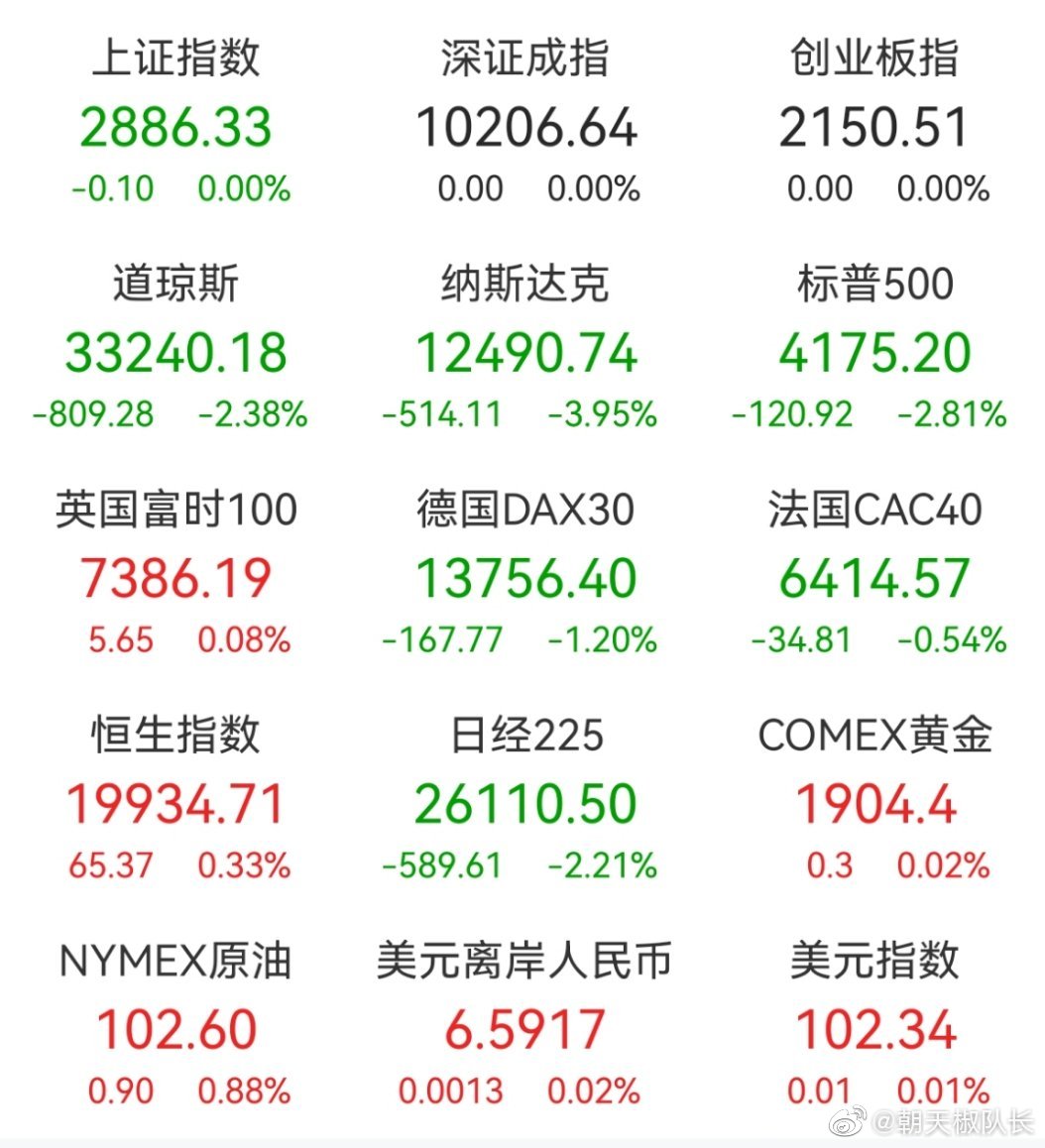Open the 上证指数 index card
This screenshot has height=1148, width=1045.
pyautogui.click(x=175, y=126)
